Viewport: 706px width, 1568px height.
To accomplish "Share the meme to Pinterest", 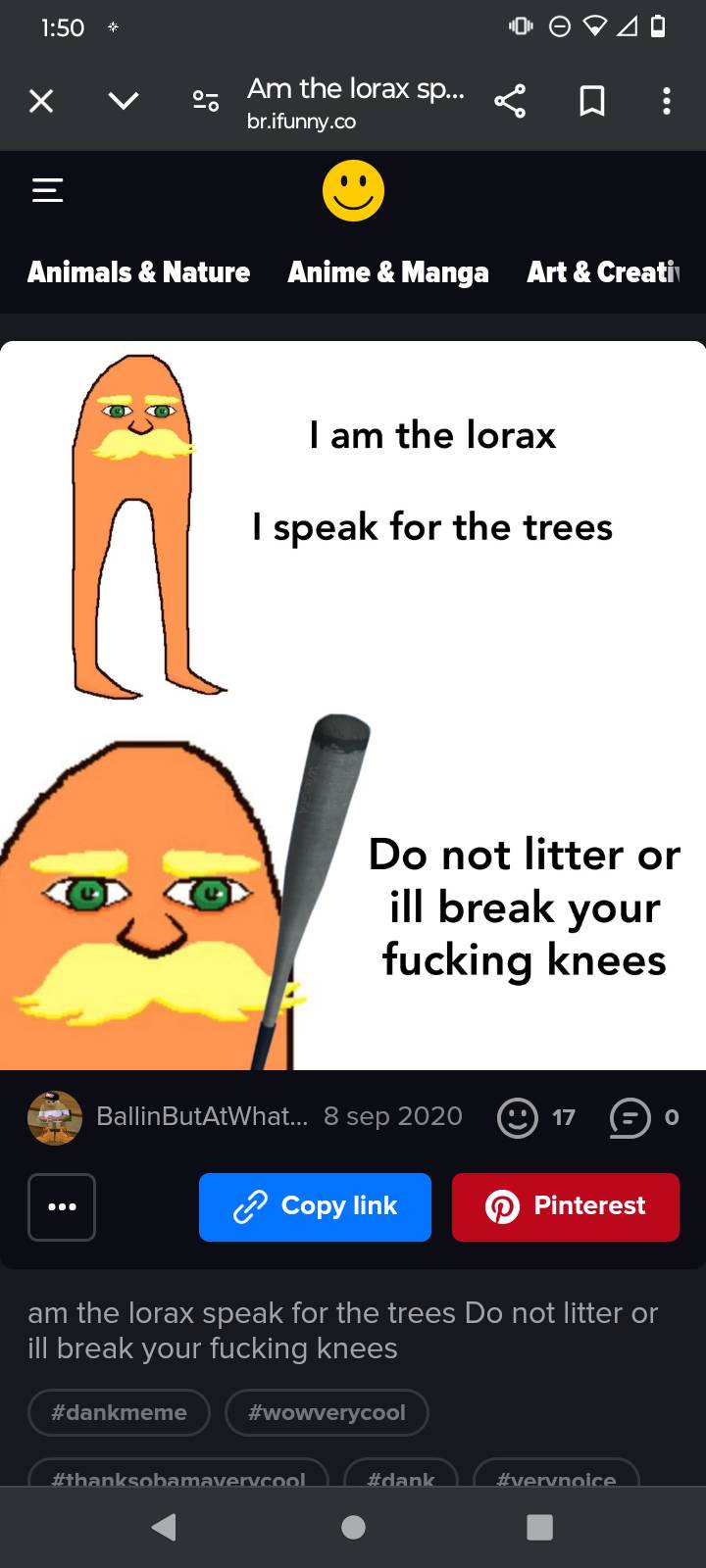I will [565, 1206].
